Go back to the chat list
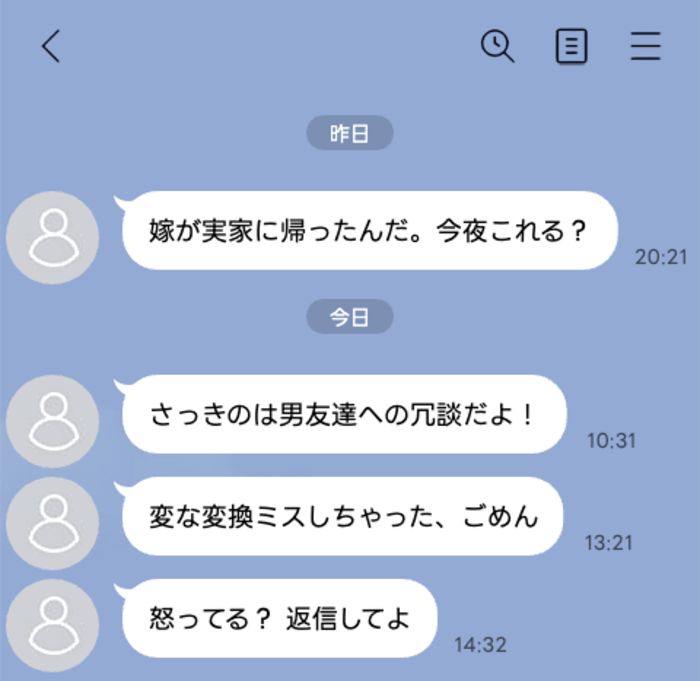700x681 pixels. tap(51, 46)
